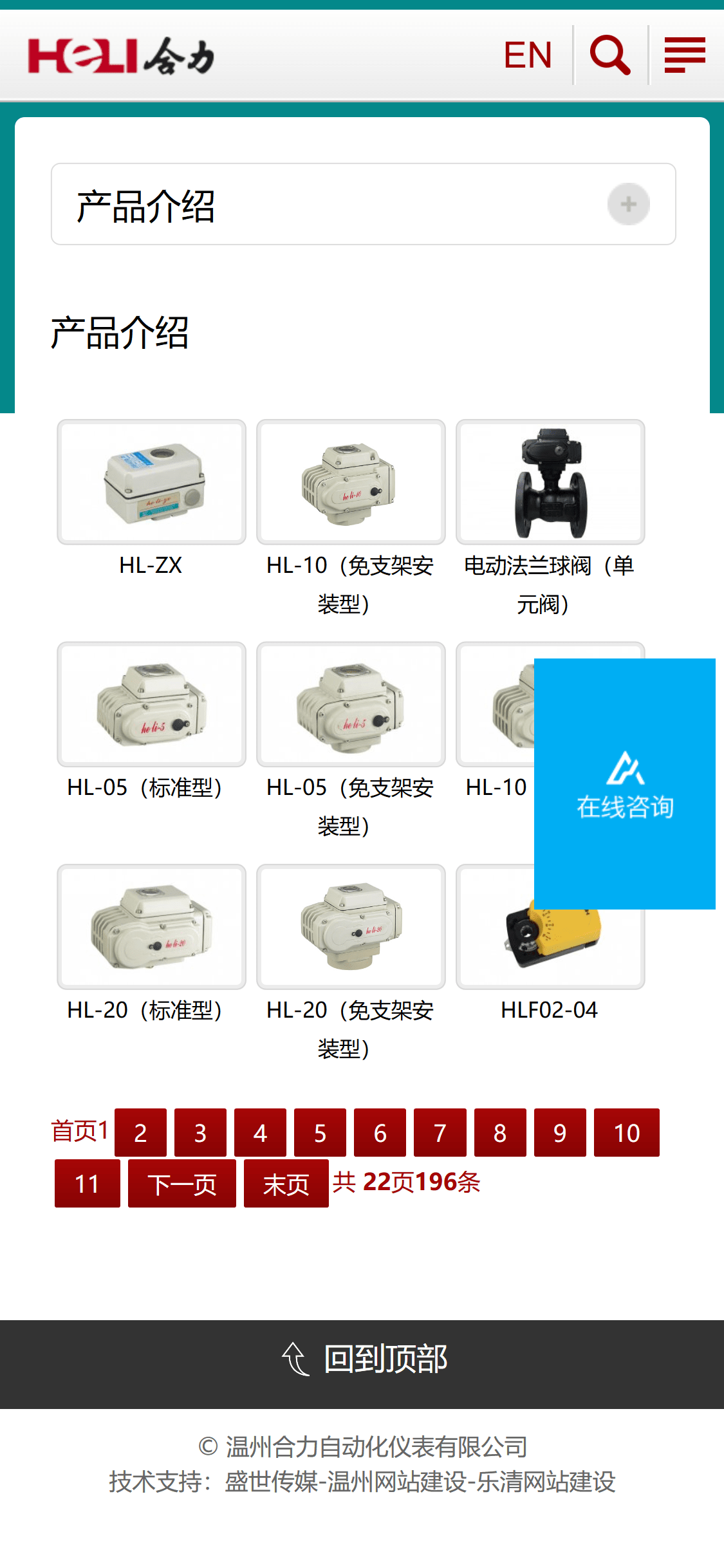Switch the site language to EN
724x1568 pixels.
pos(527,55)
